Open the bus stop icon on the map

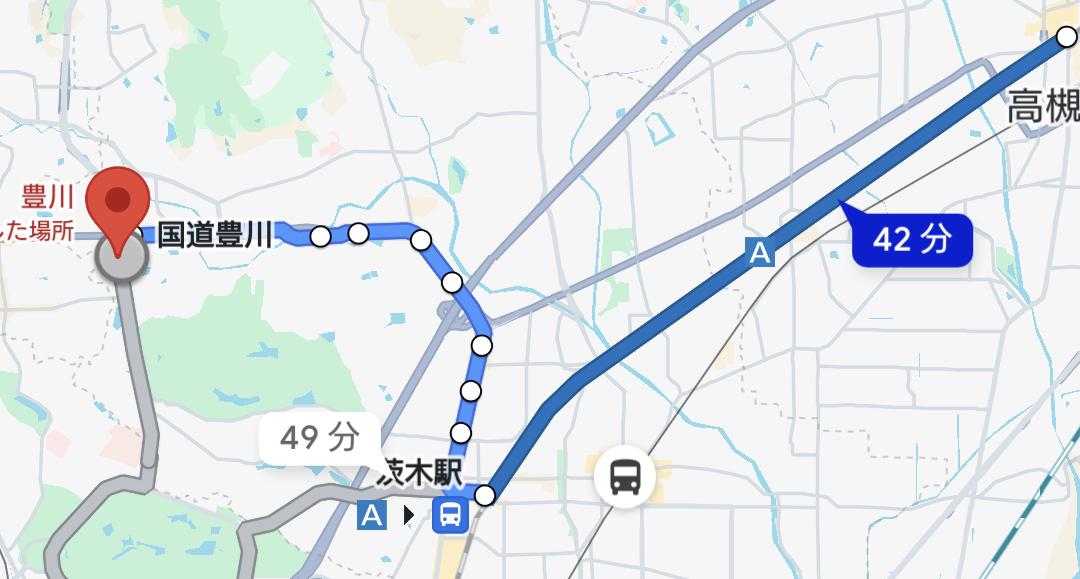(x=627, y=477)
